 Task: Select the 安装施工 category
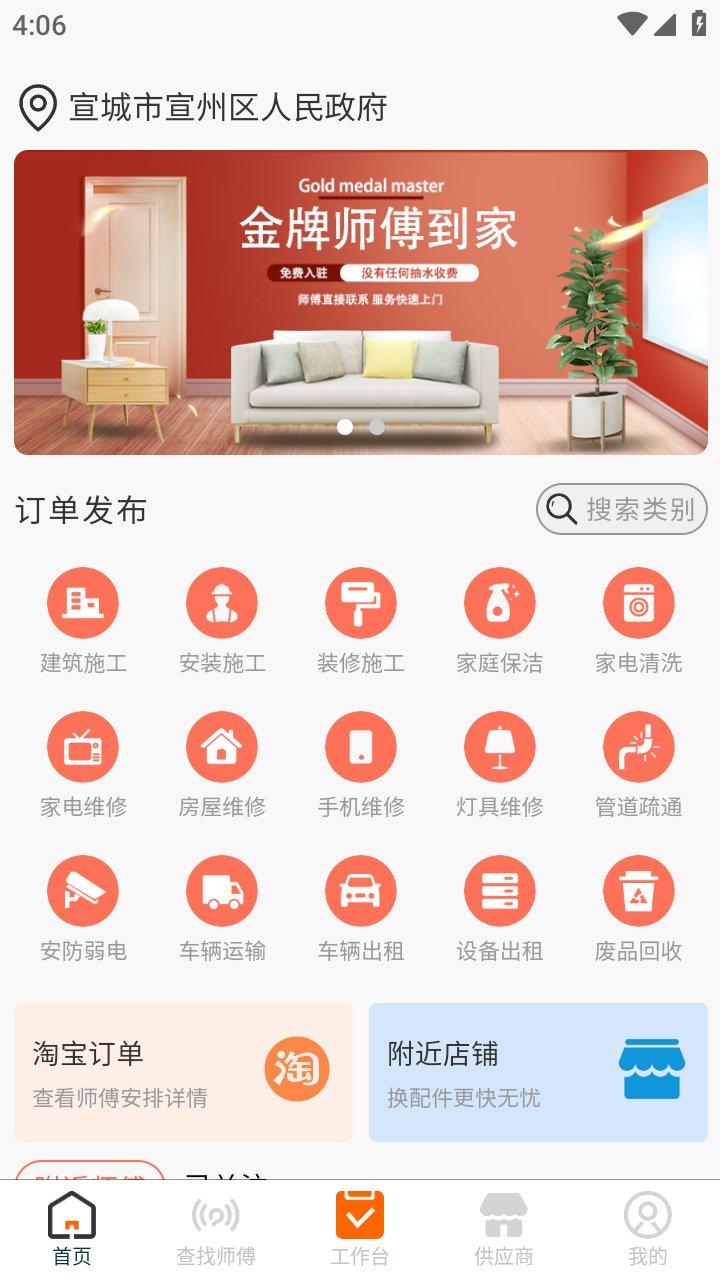pos(222,621)
